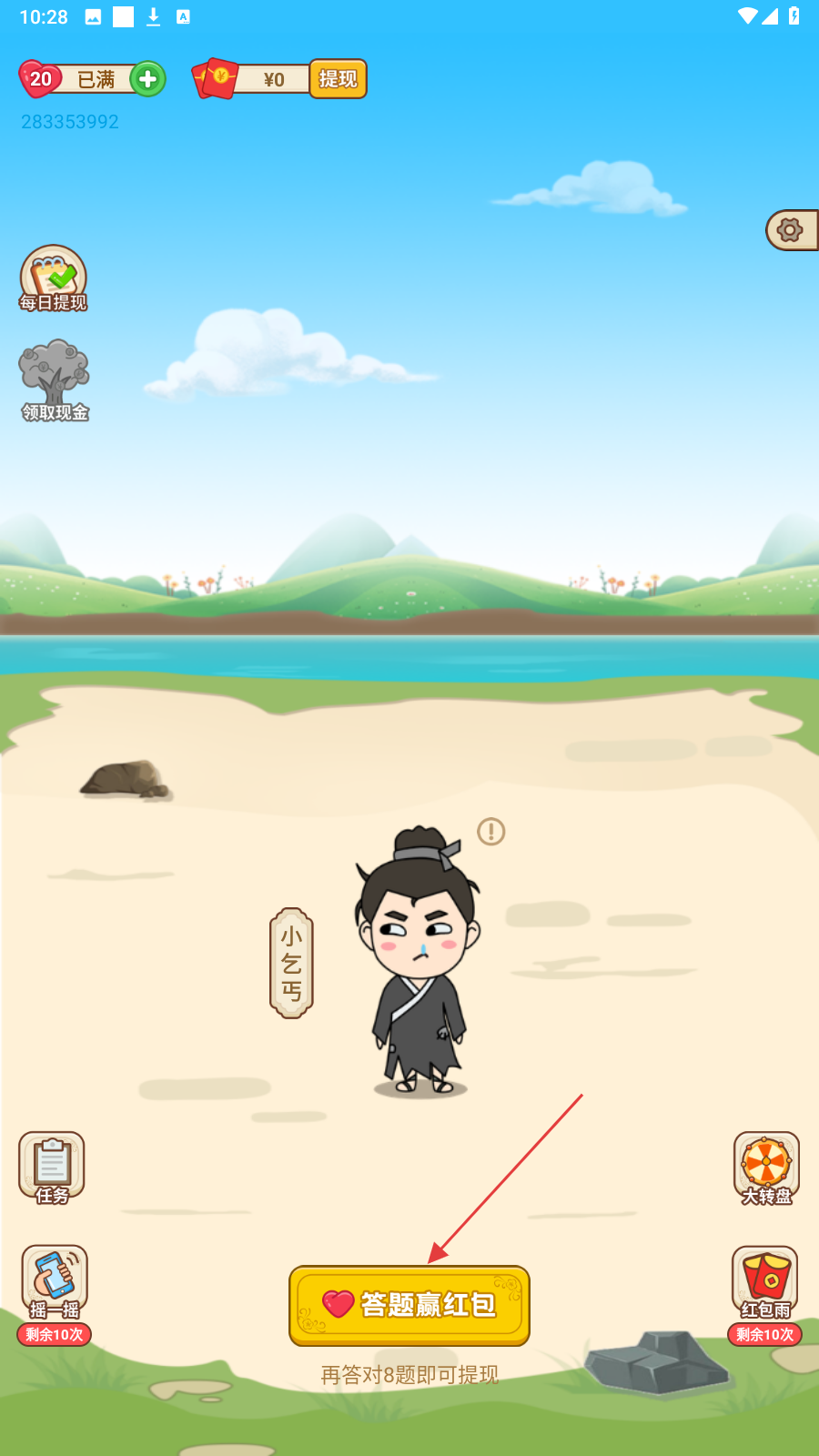Open the 红包雨 red packet rain
Viewport: 819px width, 1456px height.
click(x=765, y=1283)
